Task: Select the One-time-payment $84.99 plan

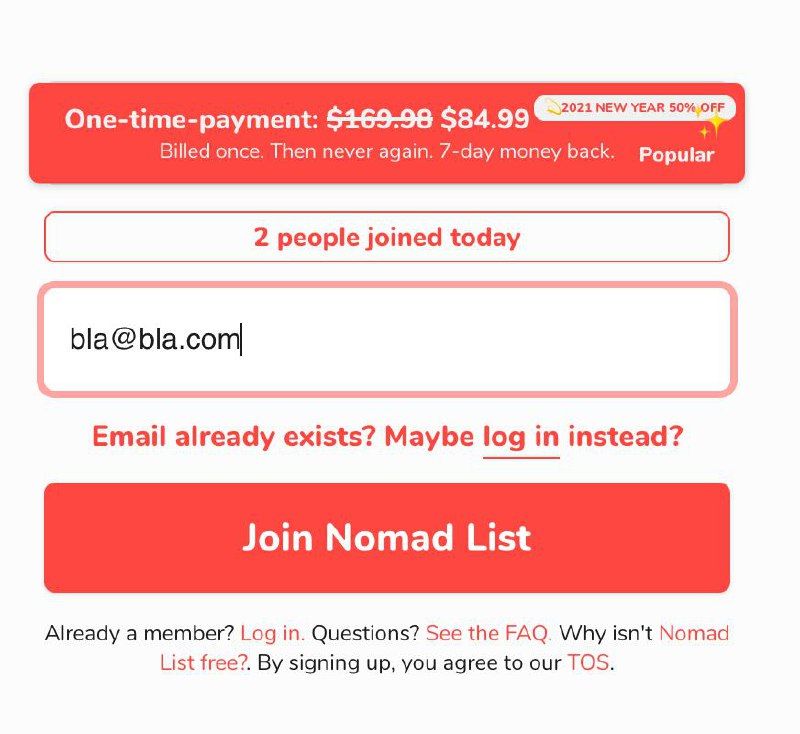Action: coord(386,133)
